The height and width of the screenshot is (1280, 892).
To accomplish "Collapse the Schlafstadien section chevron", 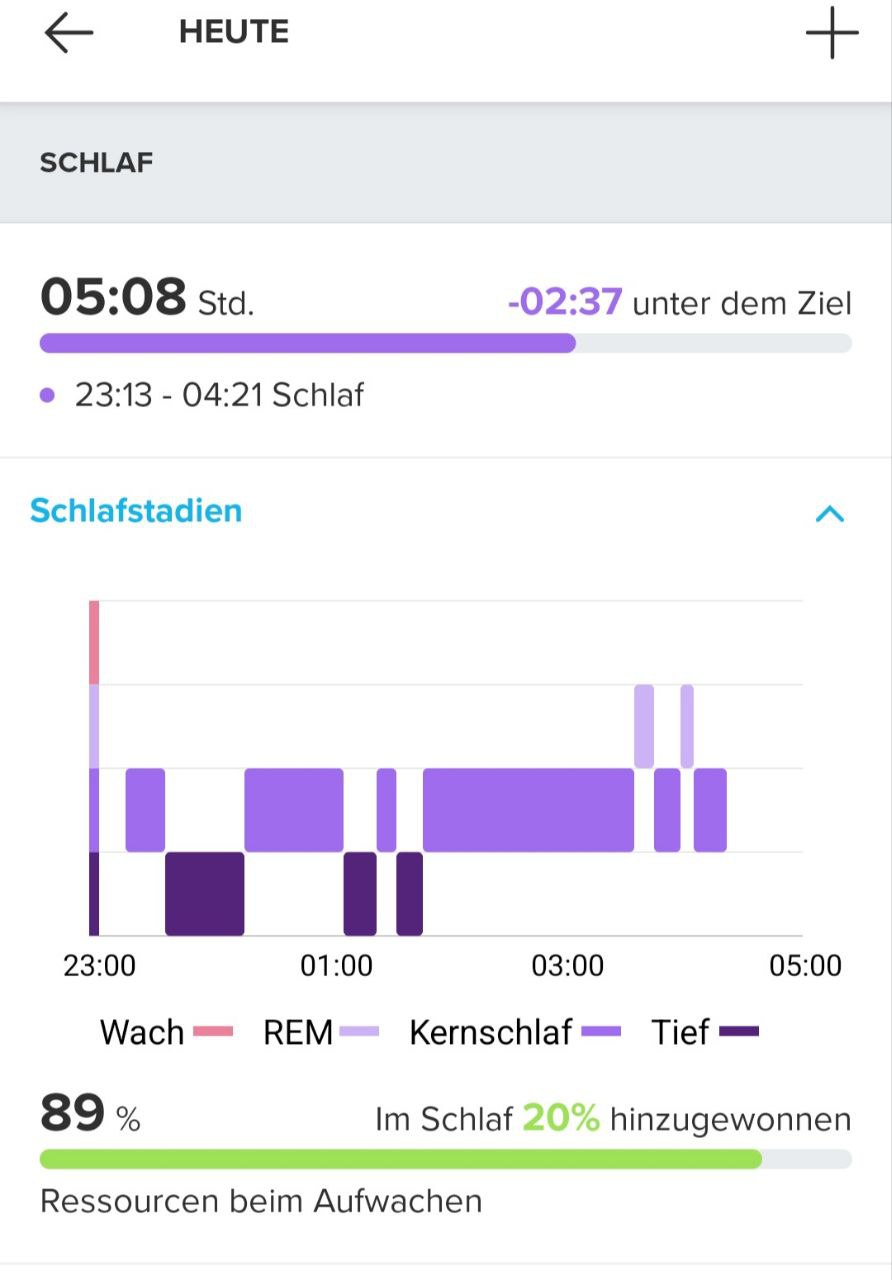I will (830, 514).
